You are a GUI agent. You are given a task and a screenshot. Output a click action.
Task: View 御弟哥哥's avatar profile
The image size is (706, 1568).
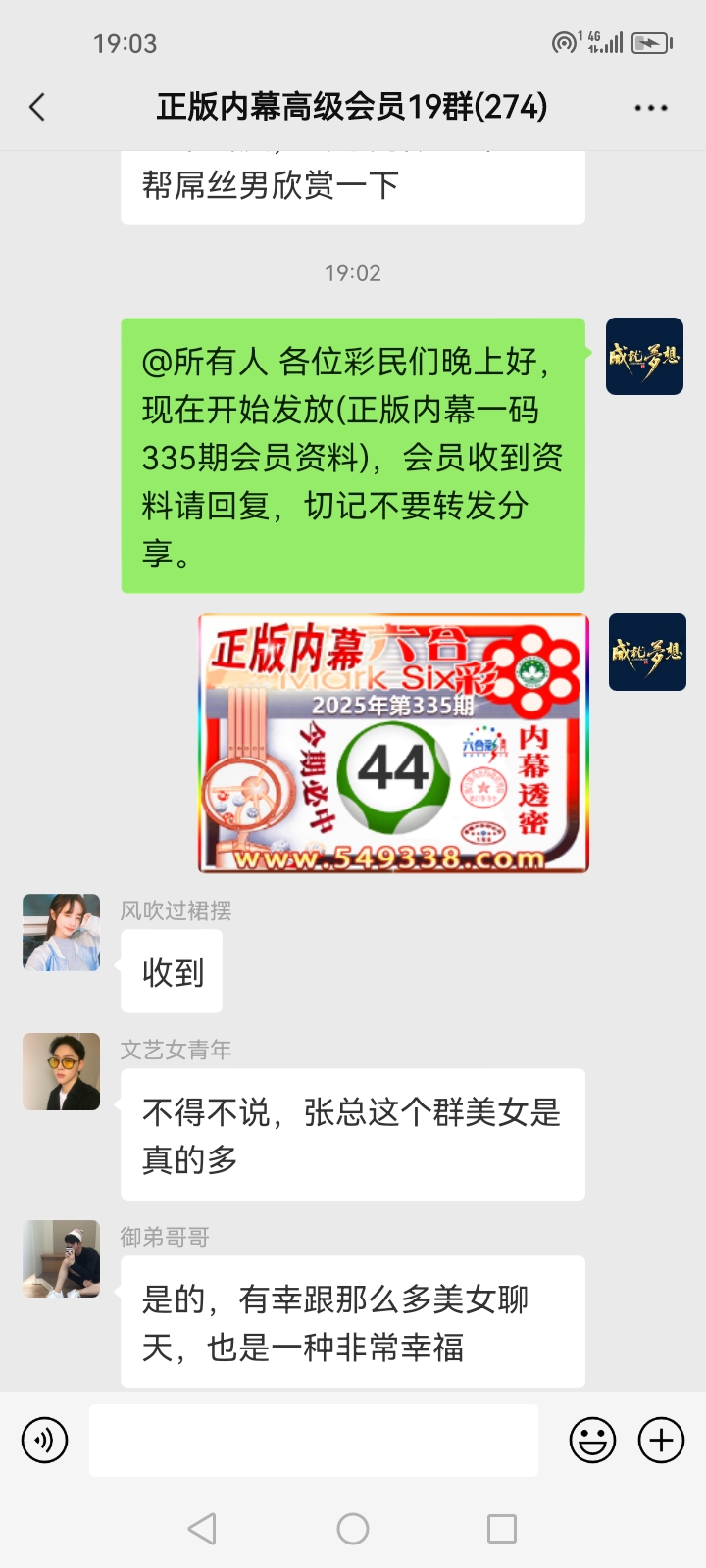[62, 1258]
